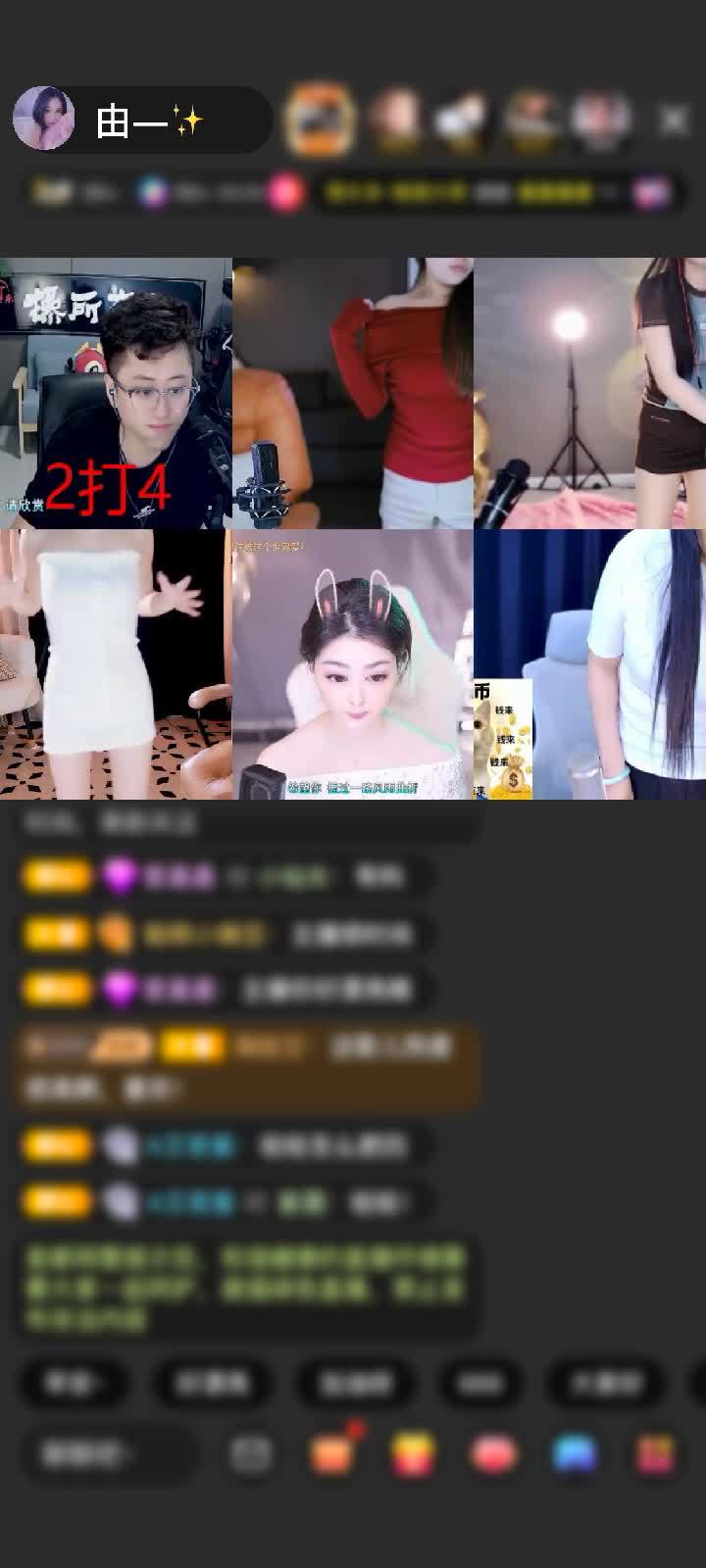The image size is (706, 1568).
Task: Follow the streamer 由一✨ via her avatar
Action: [x=43, y=118]
